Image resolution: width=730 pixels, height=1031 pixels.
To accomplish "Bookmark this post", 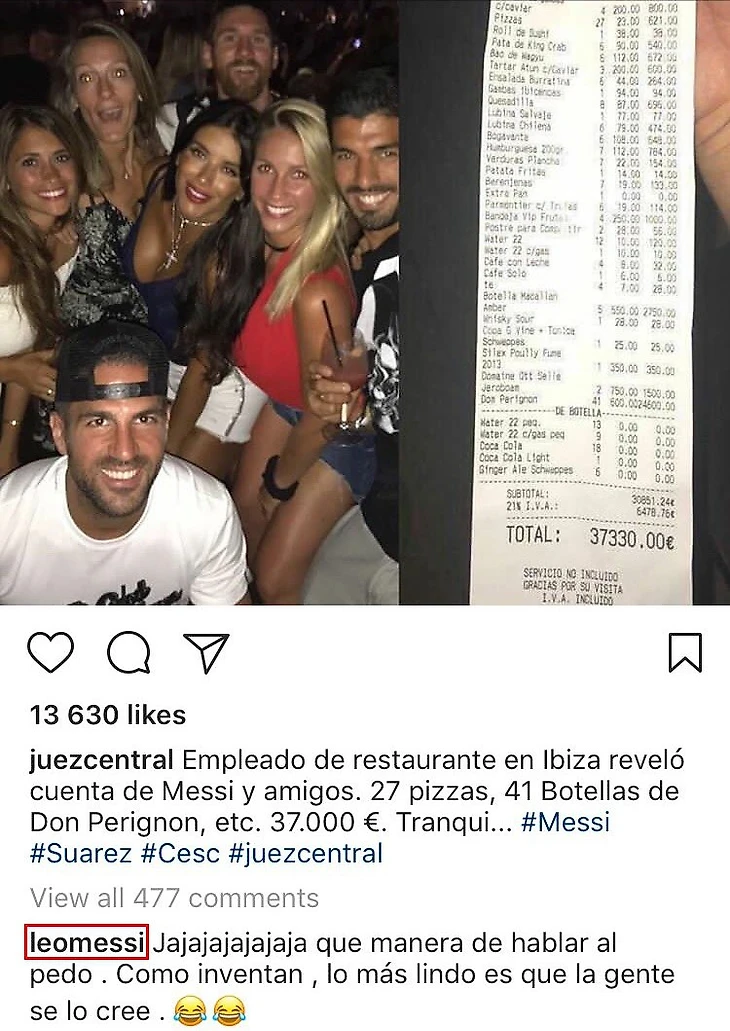I will (x=685, y=653).
